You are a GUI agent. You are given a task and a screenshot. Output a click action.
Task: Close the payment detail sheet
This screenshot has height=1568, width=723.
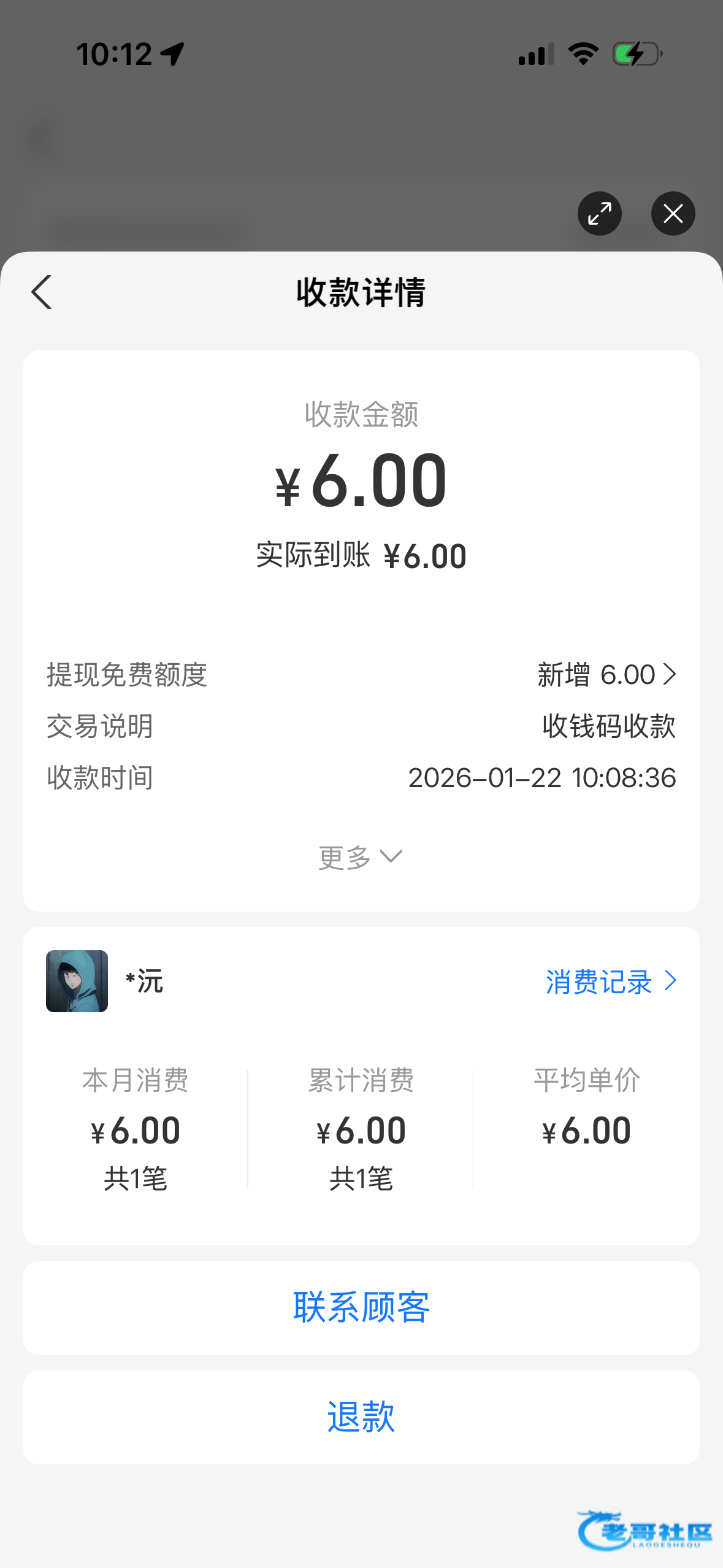tap(673, 213)
